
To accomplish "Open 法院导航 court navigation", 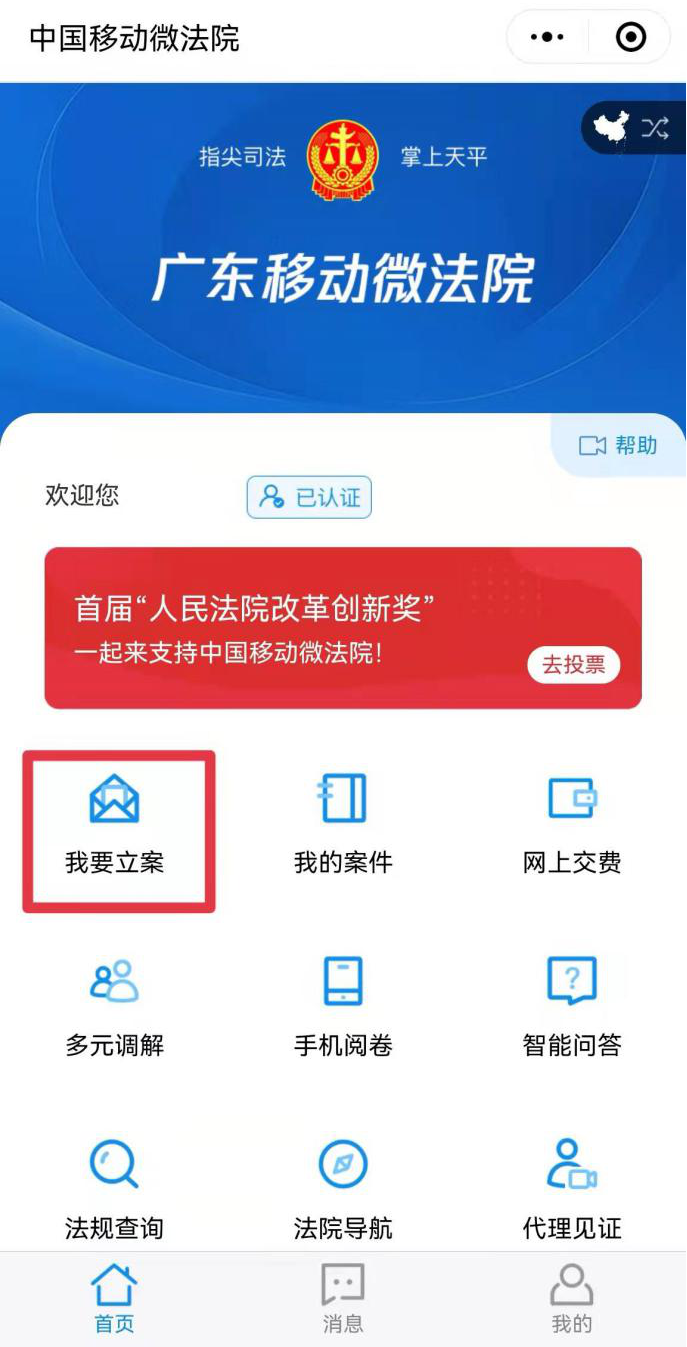I will 343,1188.
